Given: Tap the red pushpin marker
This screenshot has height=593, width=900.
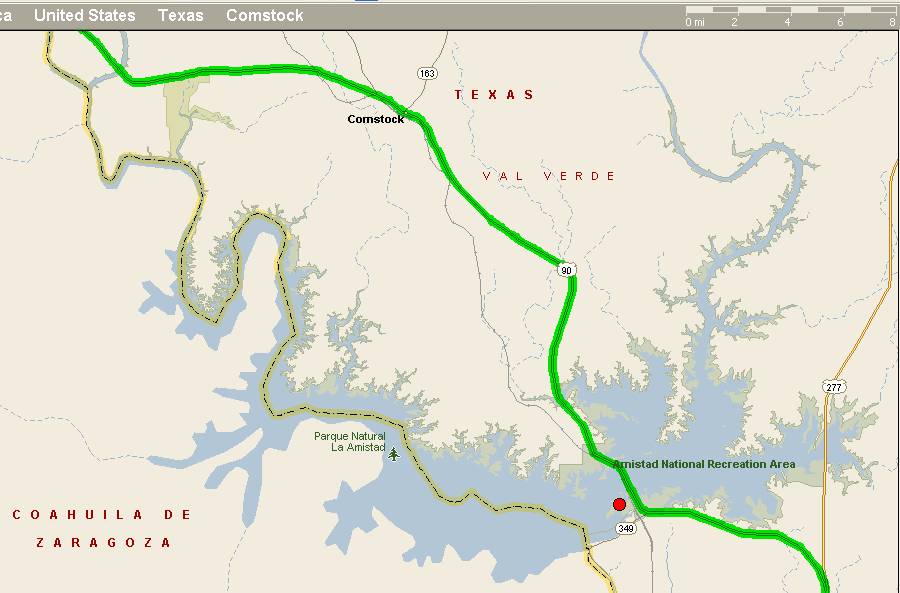Looking at the screenshot, I should [x=619, y=504].
